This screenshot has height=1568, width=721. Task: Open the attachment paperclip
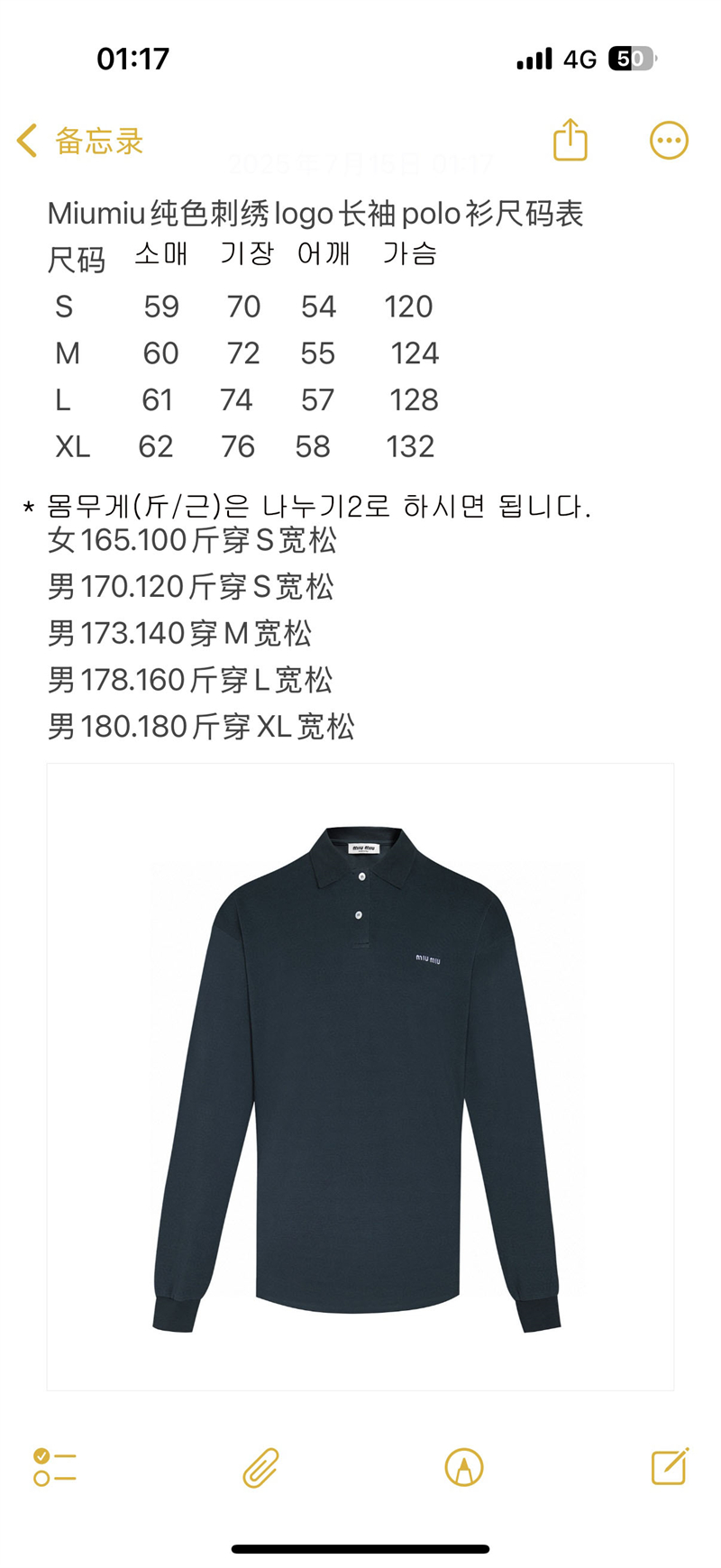pos(260,1467)
